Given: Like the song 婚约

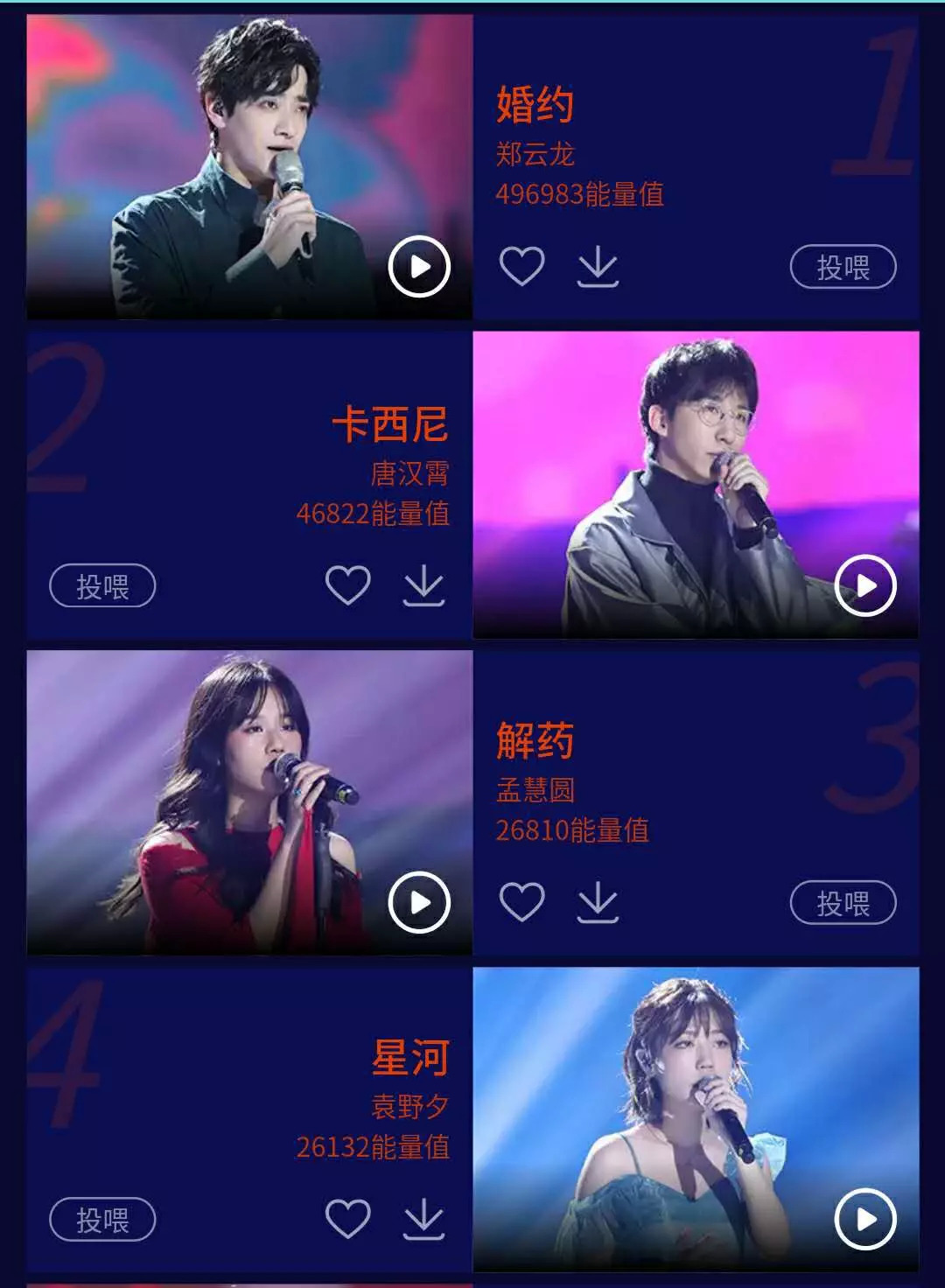Looking at the screenshot, I should (521, 266).
